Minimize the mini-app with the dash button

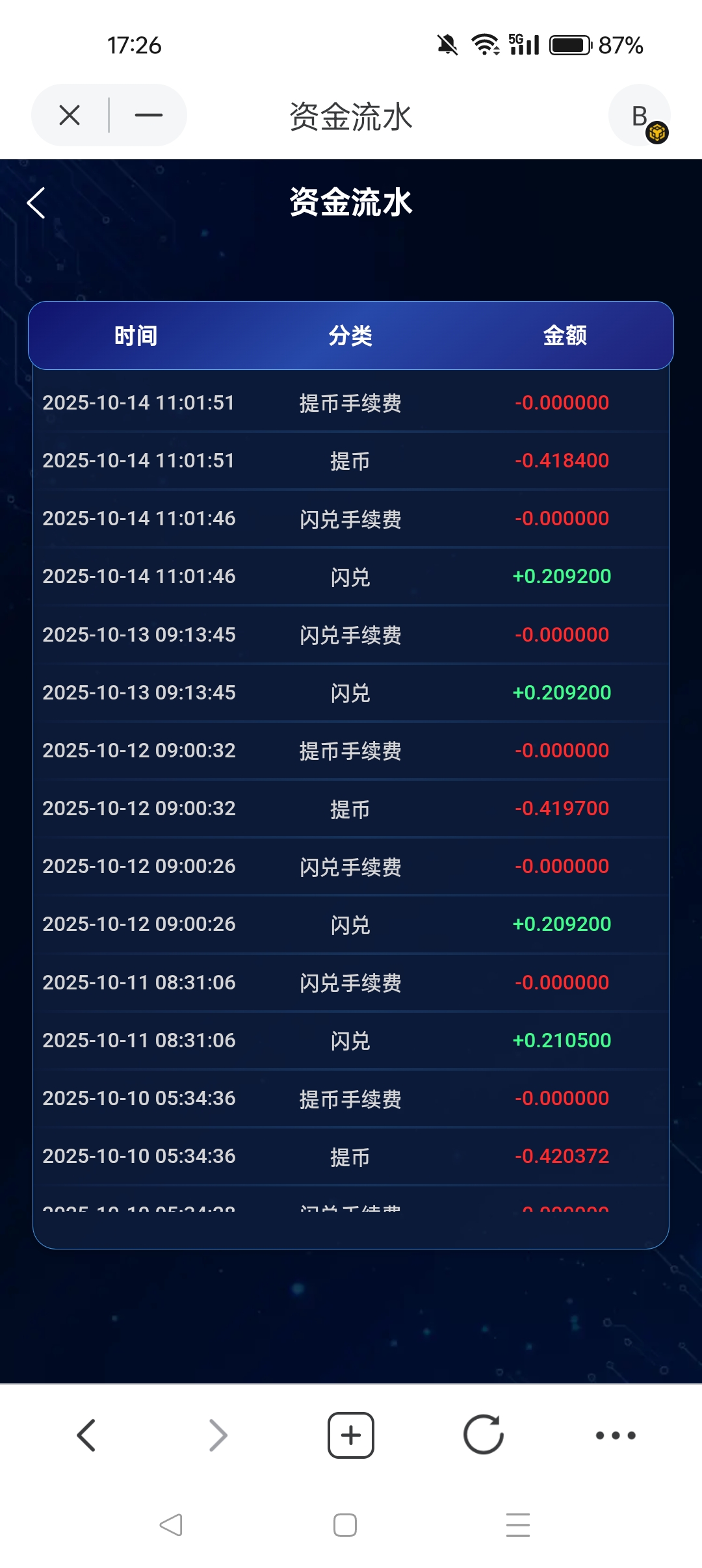coord(148,116)
